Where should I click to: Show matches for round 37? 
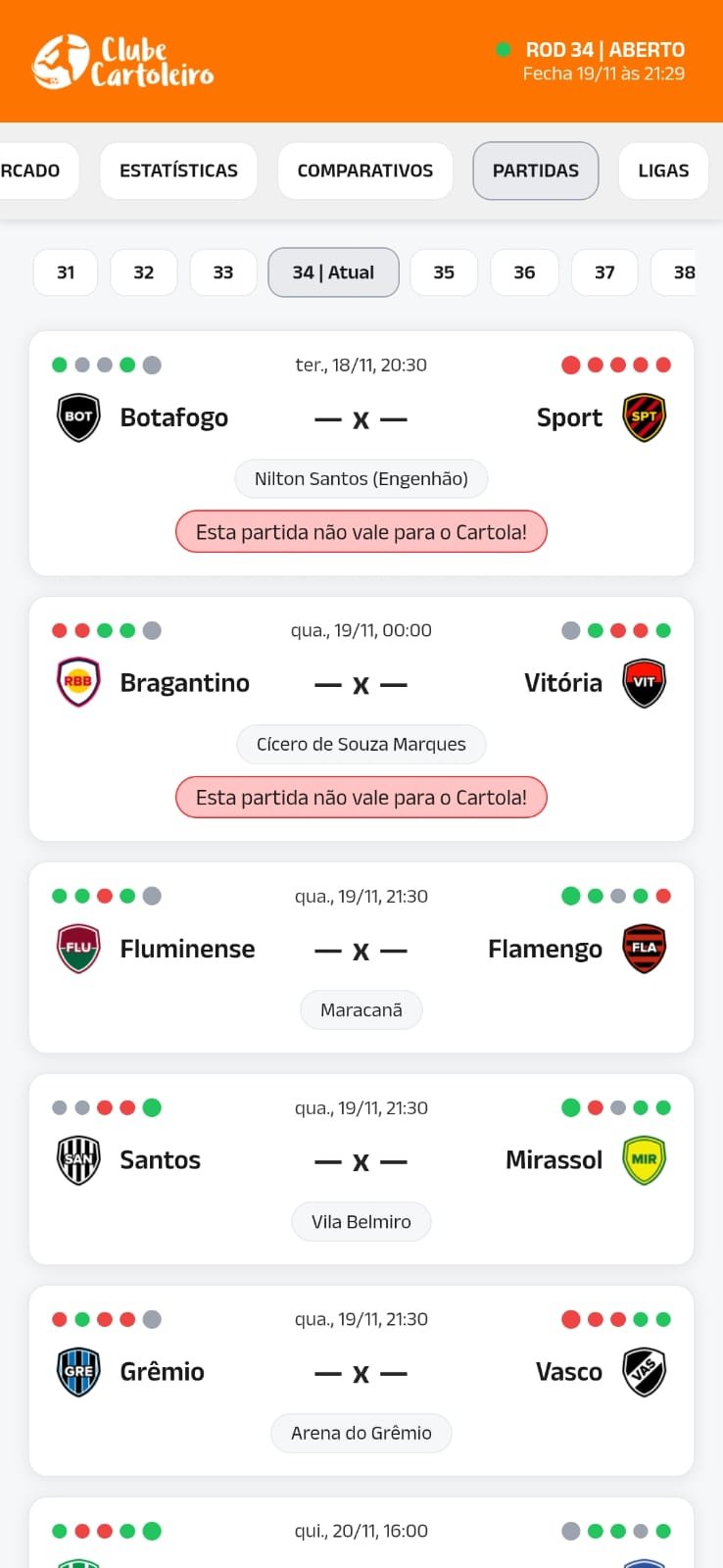(x=604, y=272)
